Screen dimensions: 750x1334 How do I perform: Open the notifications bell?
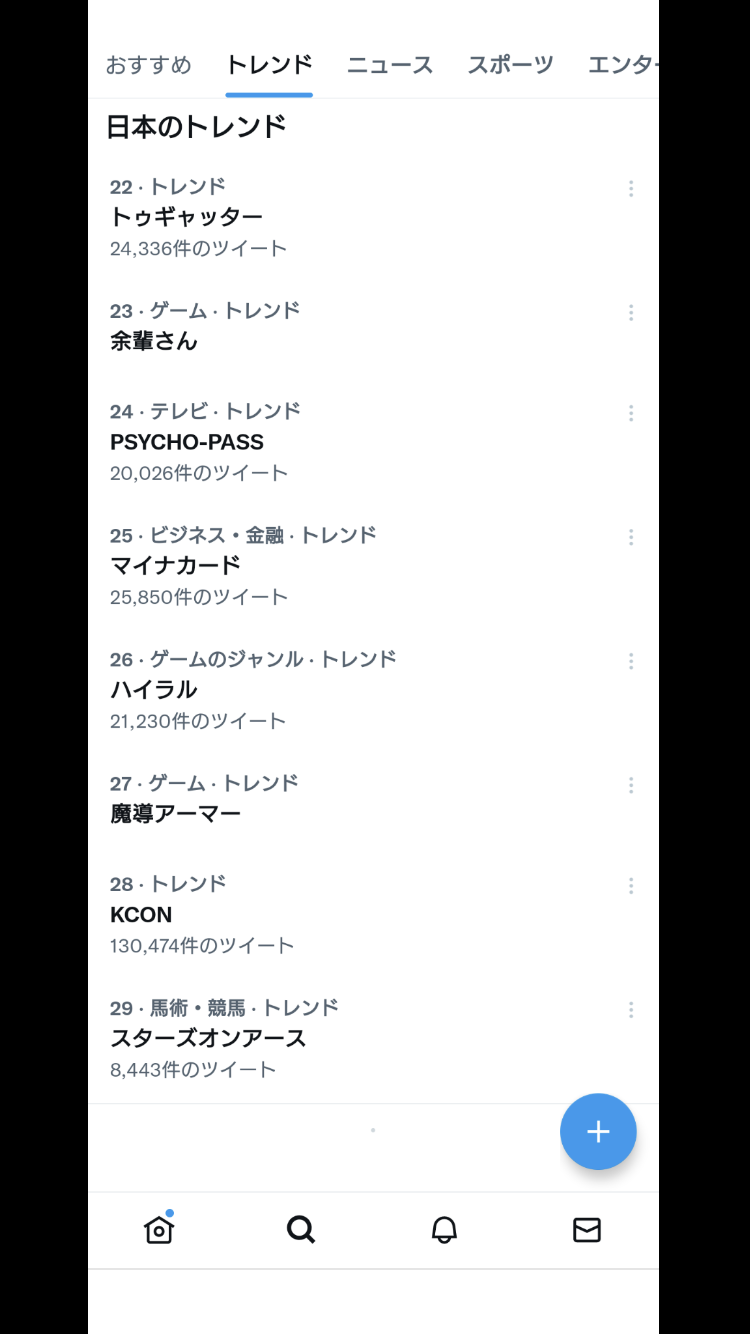pos(444,1229)
